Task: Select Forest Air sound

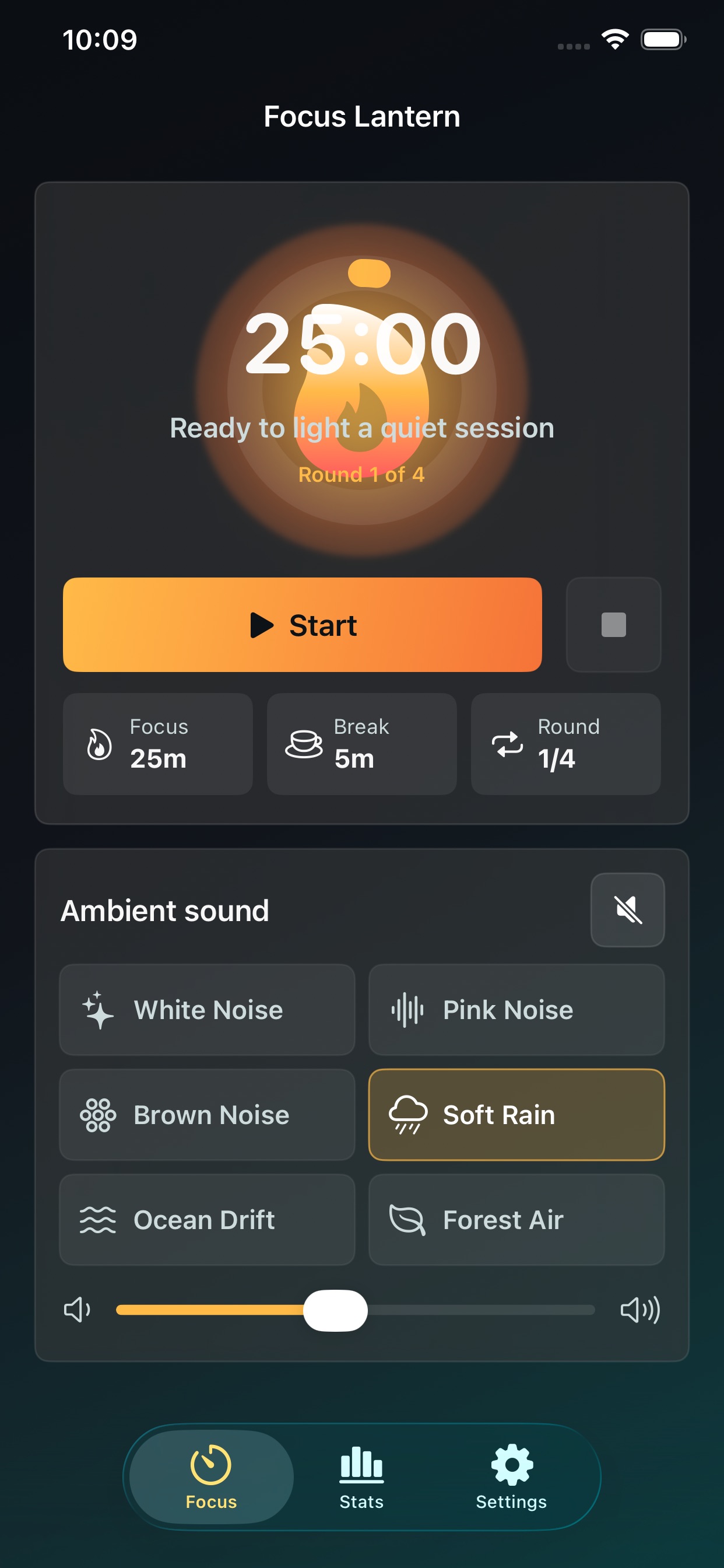Action: click(x=516, y=1220)
